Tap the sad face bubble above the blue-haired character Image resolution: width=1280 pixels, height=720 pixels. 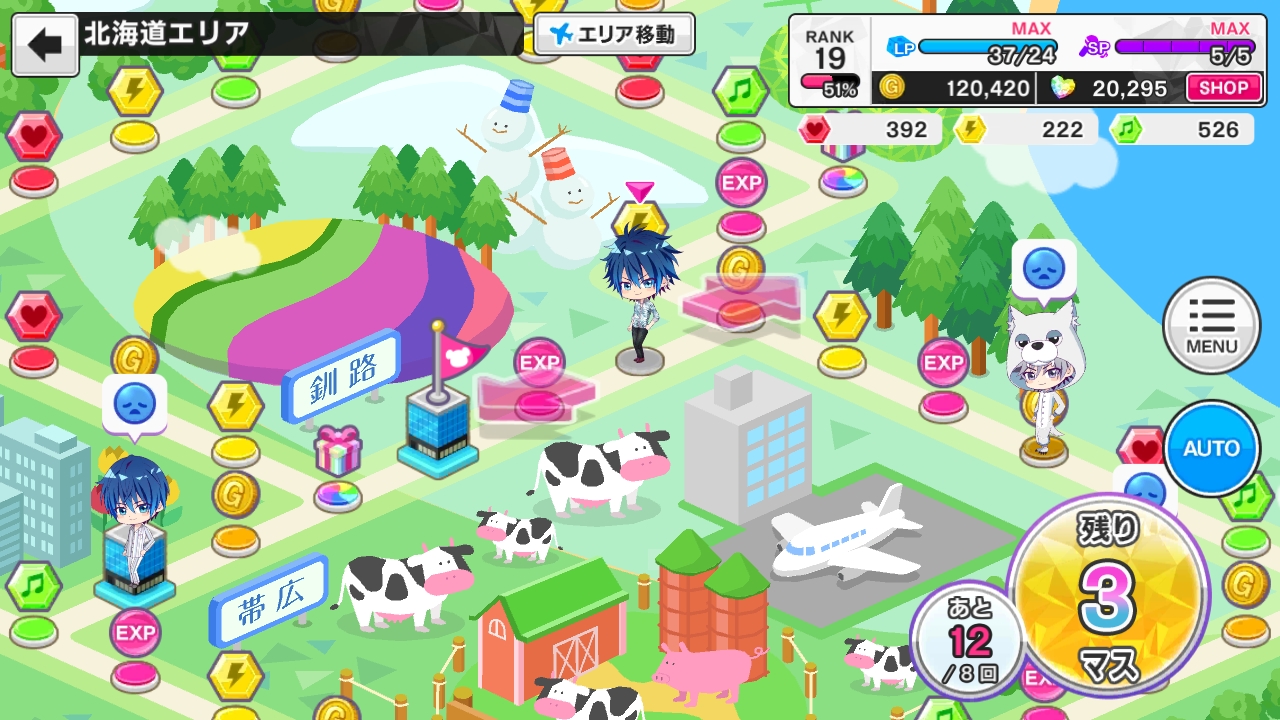point(134,405)
